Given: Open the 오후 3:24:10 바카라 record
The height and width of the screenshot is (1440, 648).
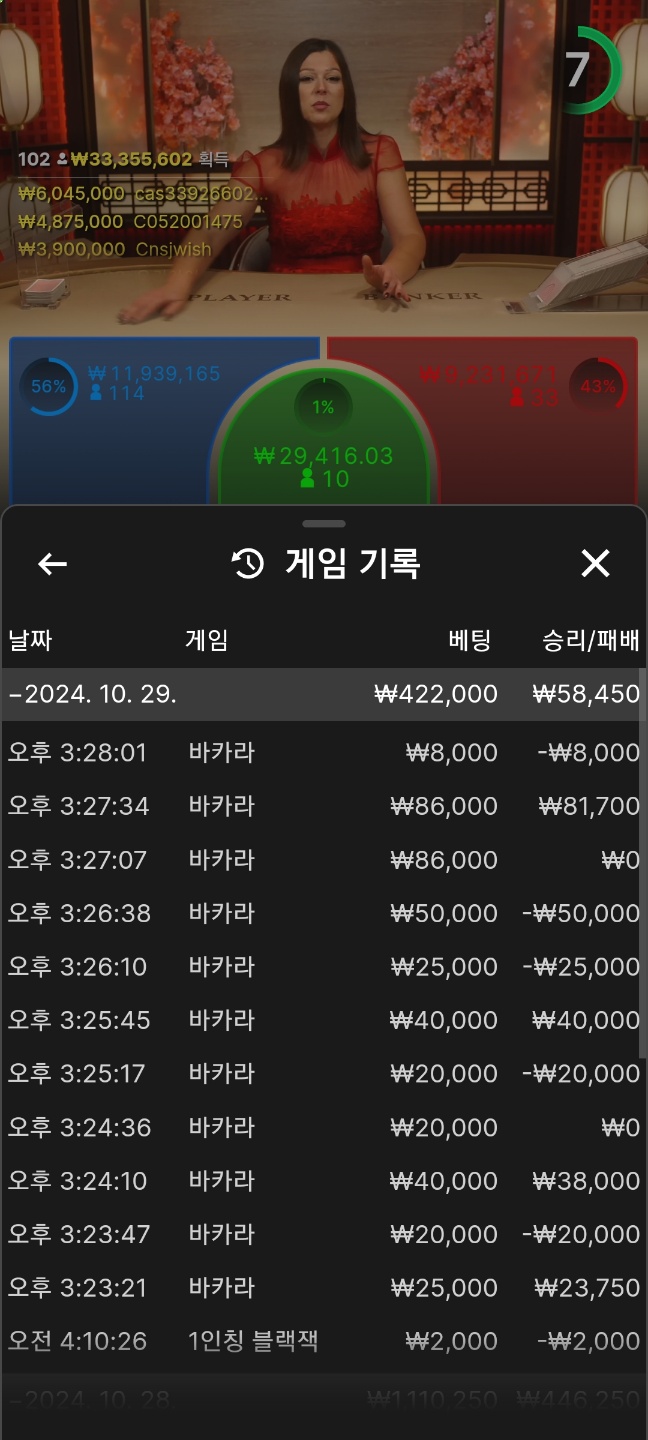Looking at the screenshot, I should [322, 1180].
